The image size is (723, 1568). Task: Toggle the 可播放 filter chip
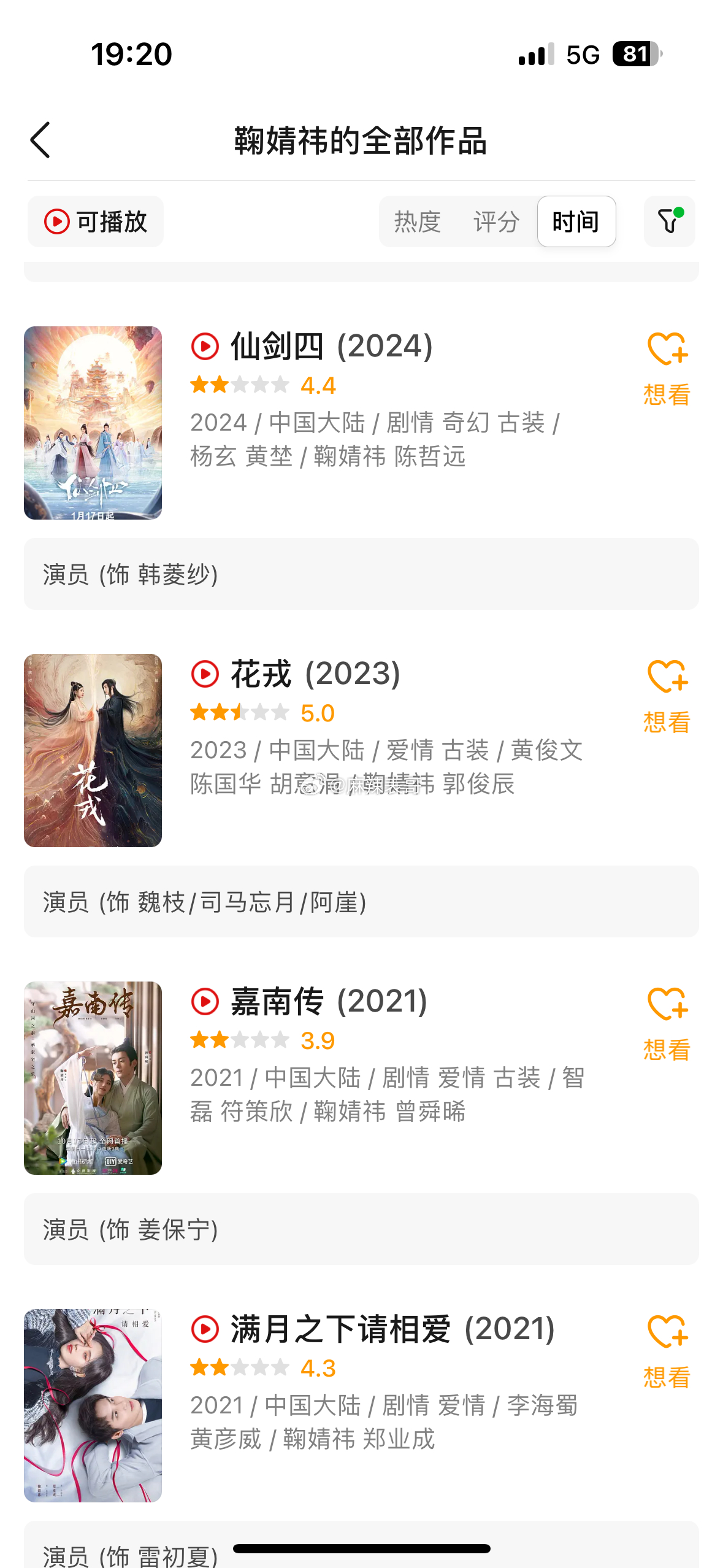pyautogui.click(x=96, y=221)
